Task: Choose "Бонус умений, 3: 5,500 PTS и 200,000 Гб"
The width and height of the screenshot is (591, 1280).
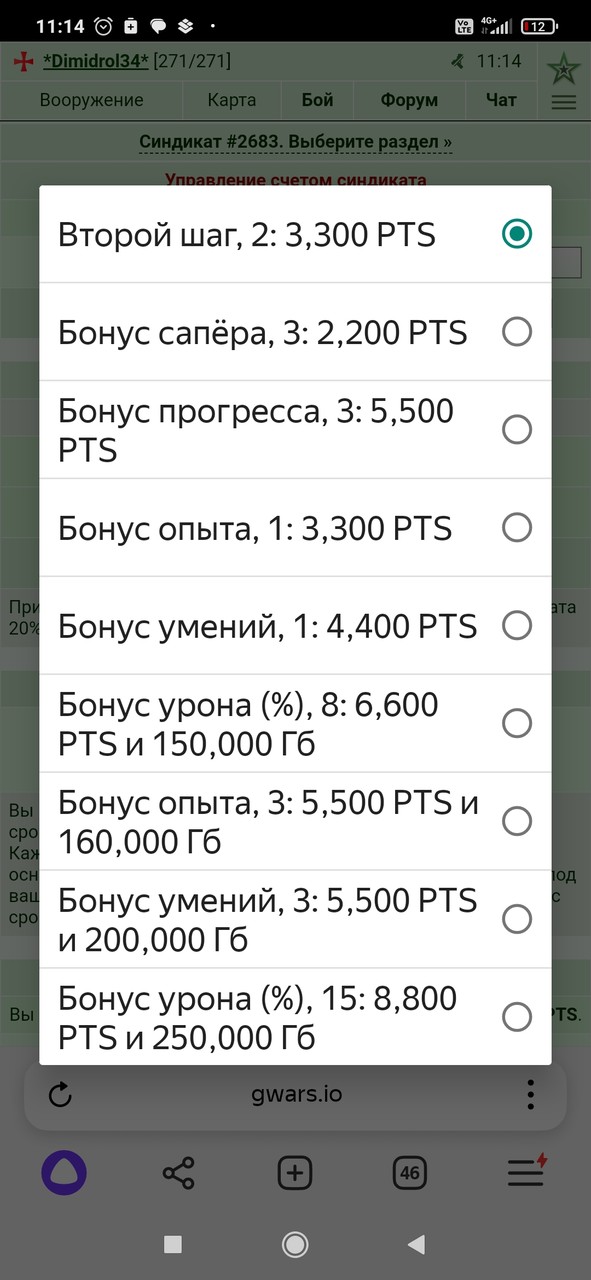Action: pos(295,919)
